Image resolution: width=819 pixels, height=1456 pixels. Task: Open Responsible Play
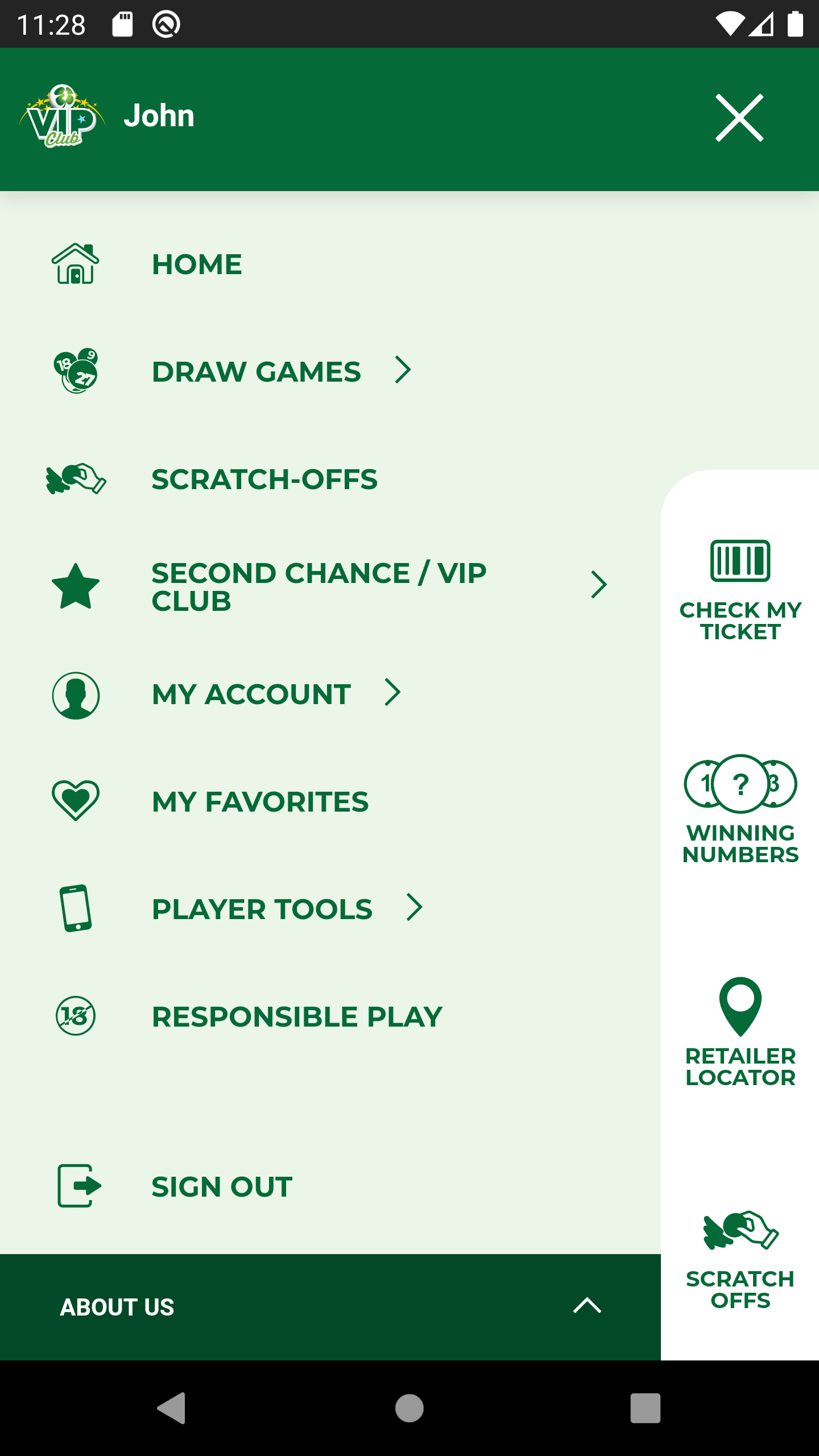pos(330,1016)
